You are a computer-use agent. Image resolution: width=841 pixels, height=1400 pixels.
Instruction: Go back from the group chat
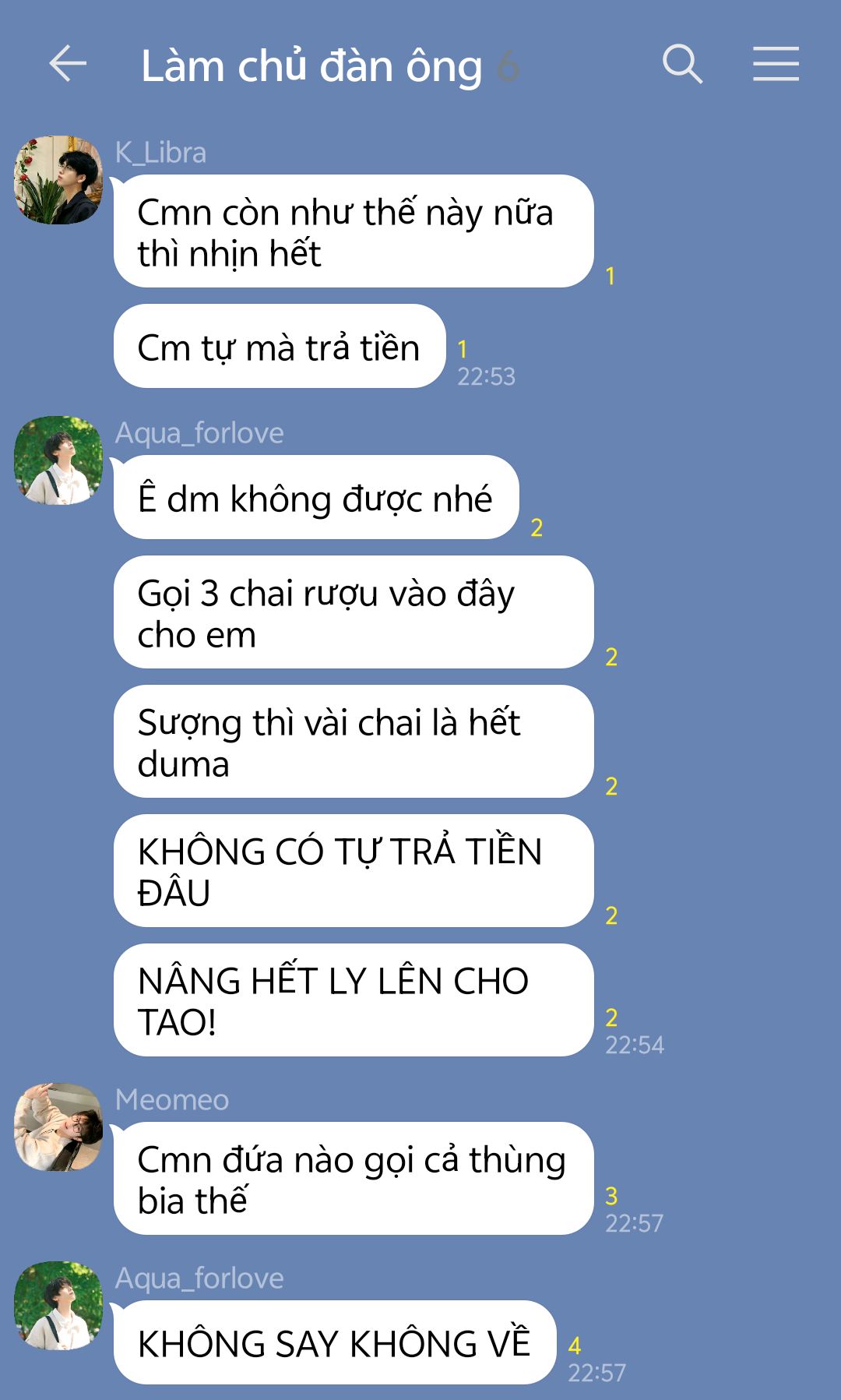point(68,64)
